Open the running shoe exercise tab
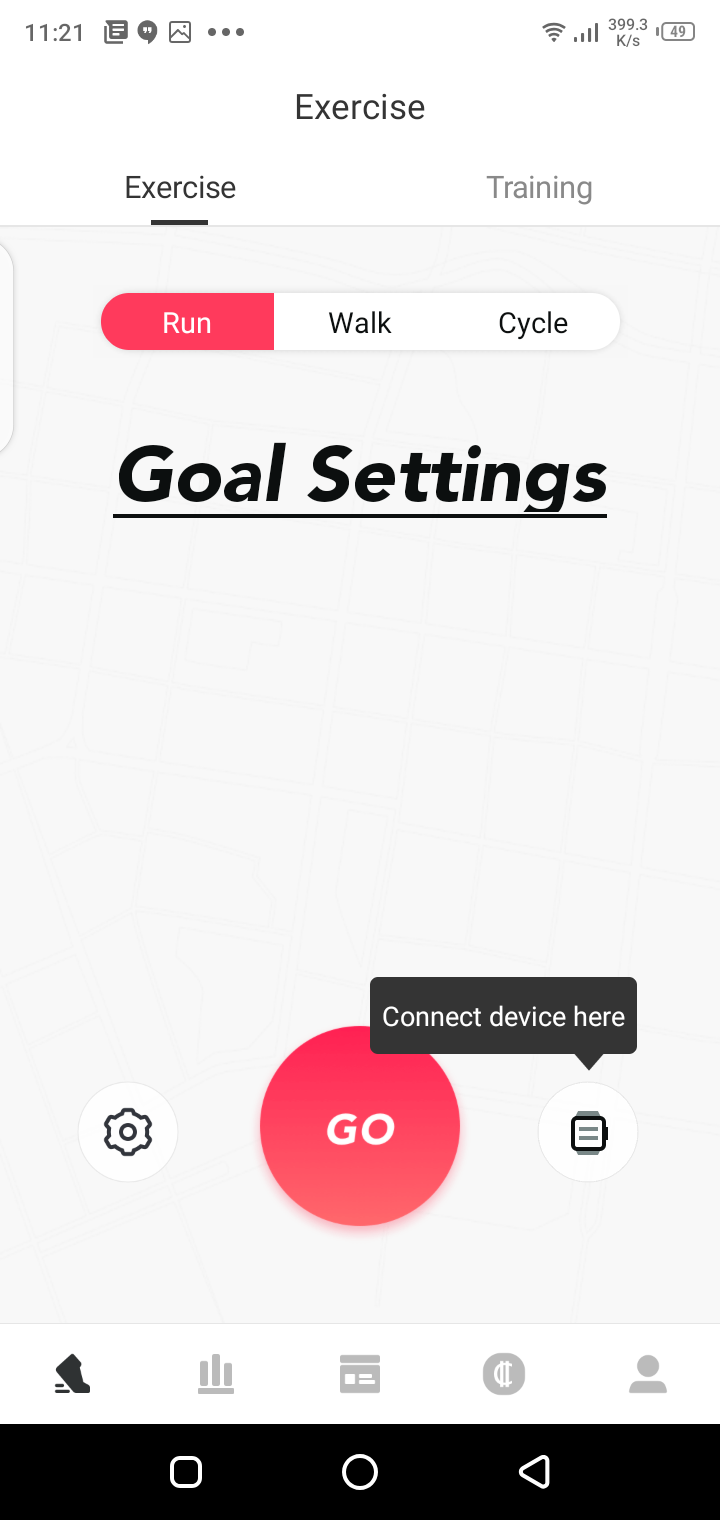This screenshot has width=720, height=1520. point(72,1374)
